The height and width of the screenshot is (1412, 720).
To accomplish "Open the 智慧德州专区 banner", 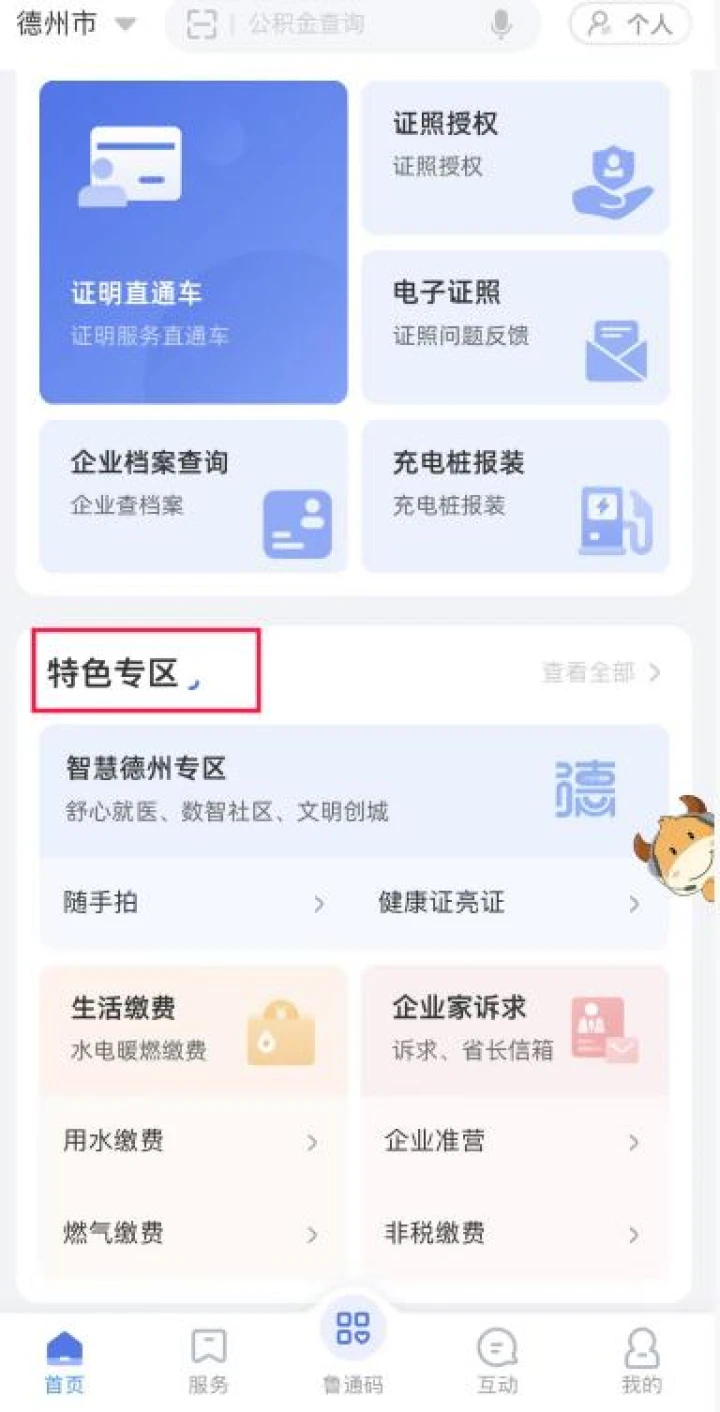I will (354, 790).
